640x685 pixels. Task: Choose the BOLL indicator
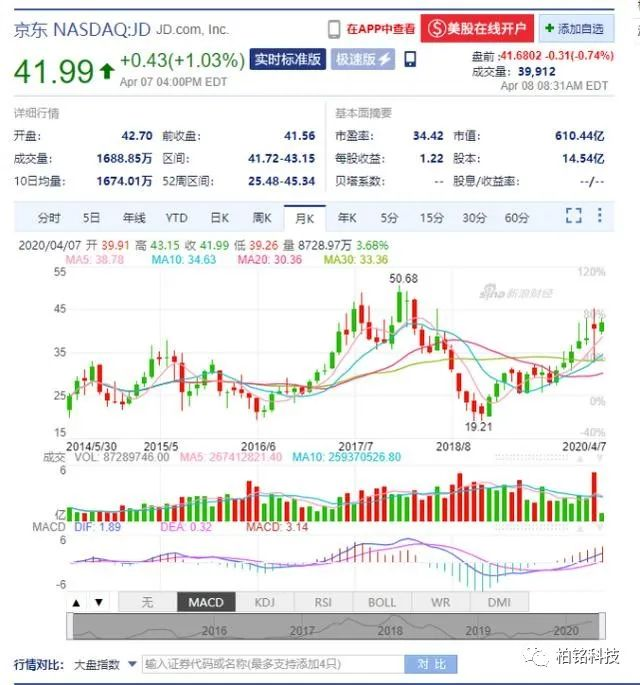[381, 602]
